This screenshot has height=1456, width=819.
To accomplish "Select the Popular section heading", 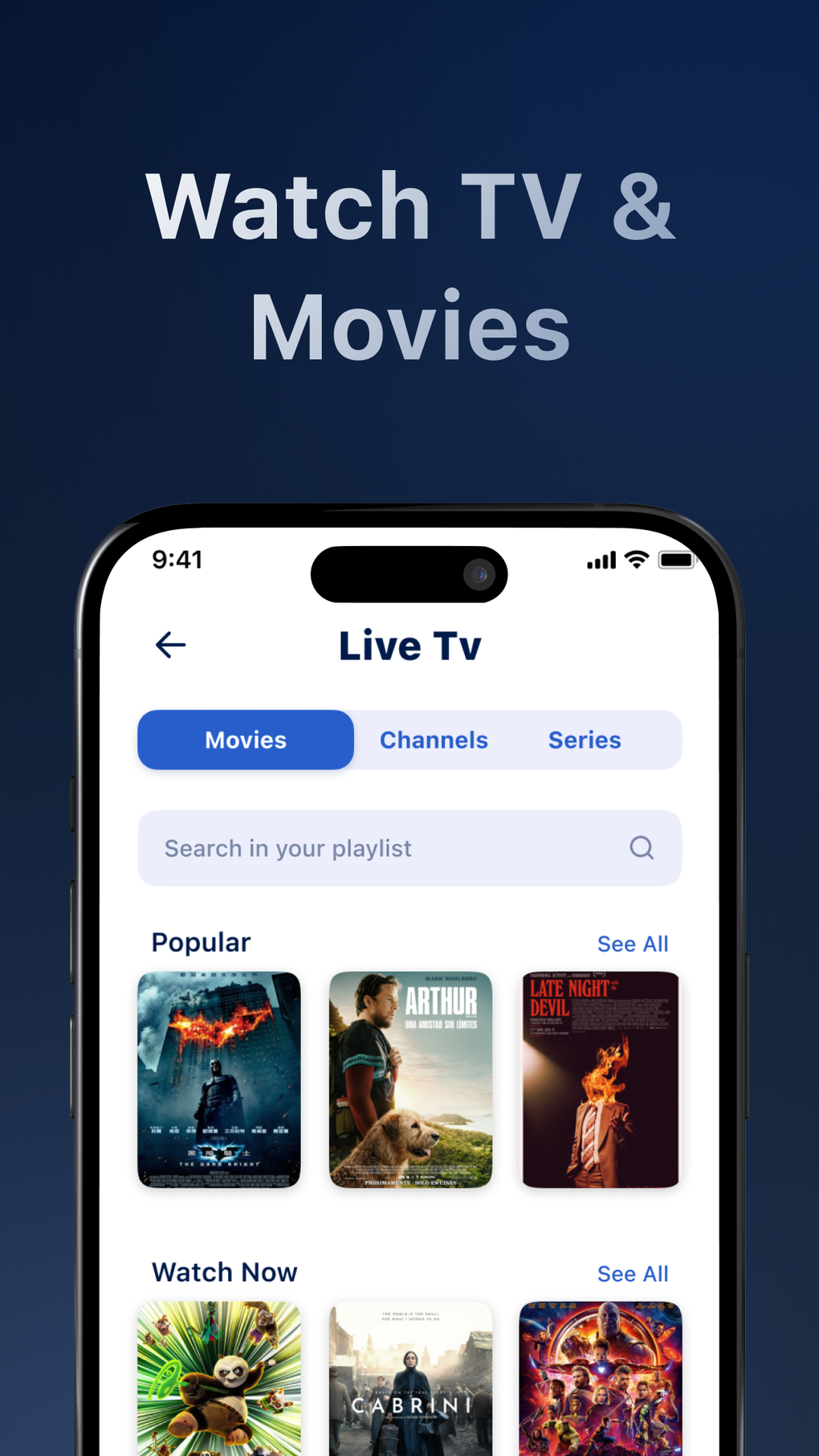I will [x=201, y=941].
